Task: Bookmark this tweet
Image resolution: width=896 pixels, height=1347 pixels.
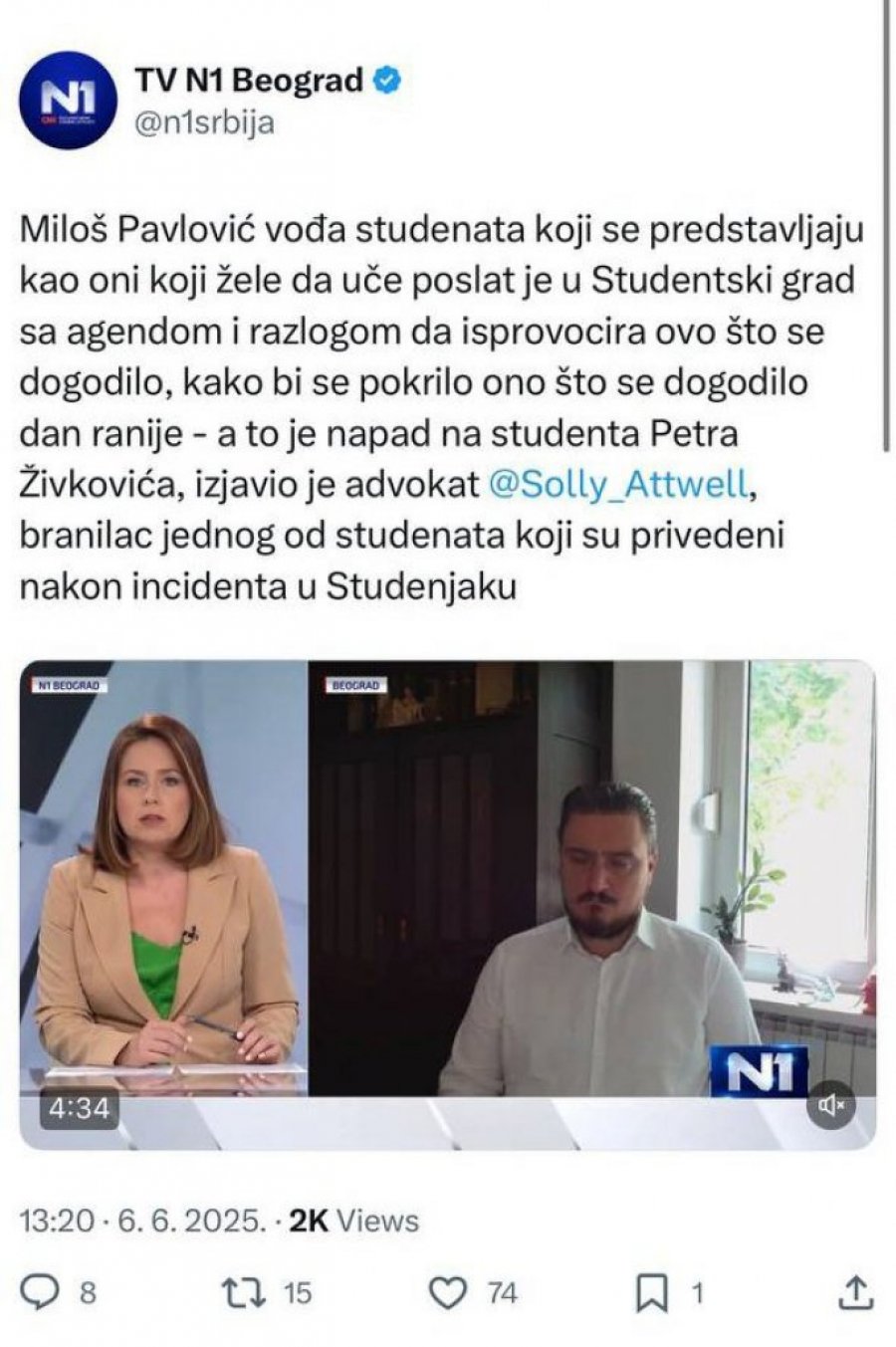Action: [652, 1293]
